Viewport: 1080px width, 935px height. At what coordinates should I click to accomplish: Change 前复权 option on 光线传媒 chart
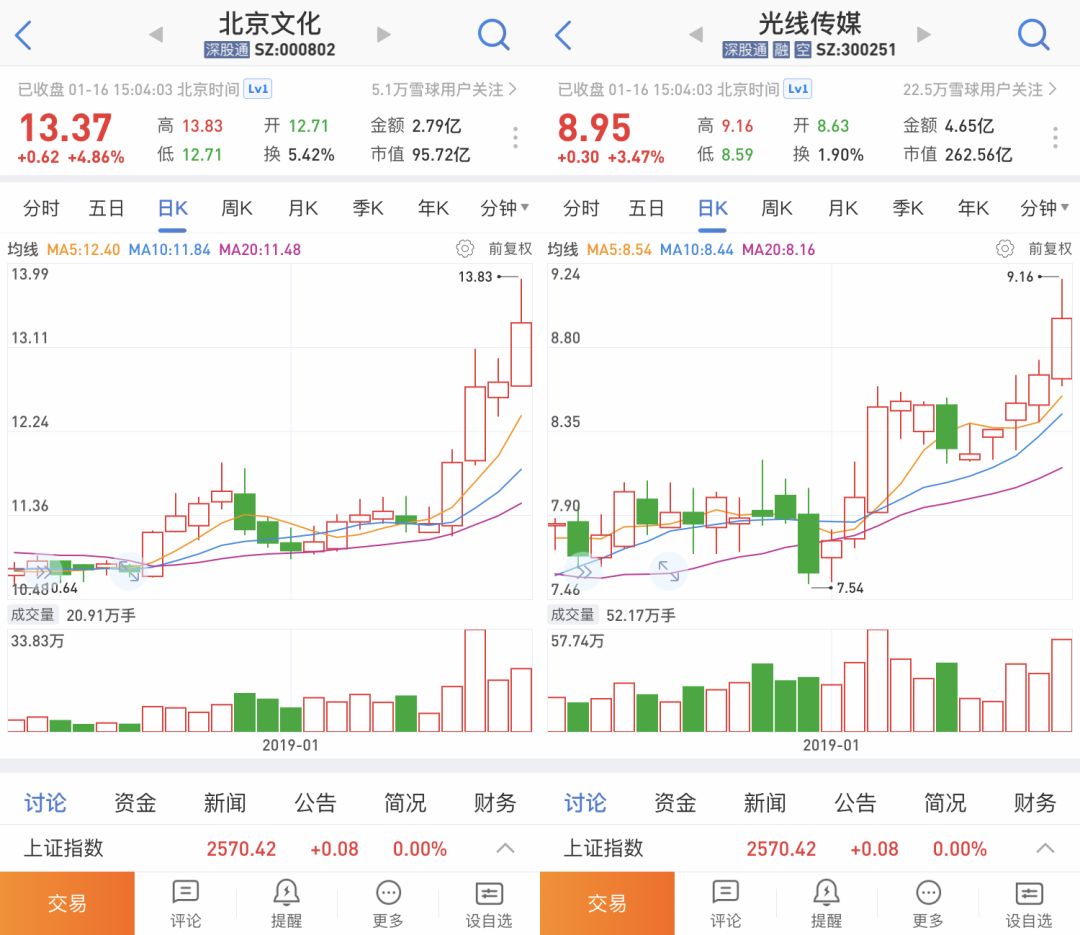pos(1050,249)
